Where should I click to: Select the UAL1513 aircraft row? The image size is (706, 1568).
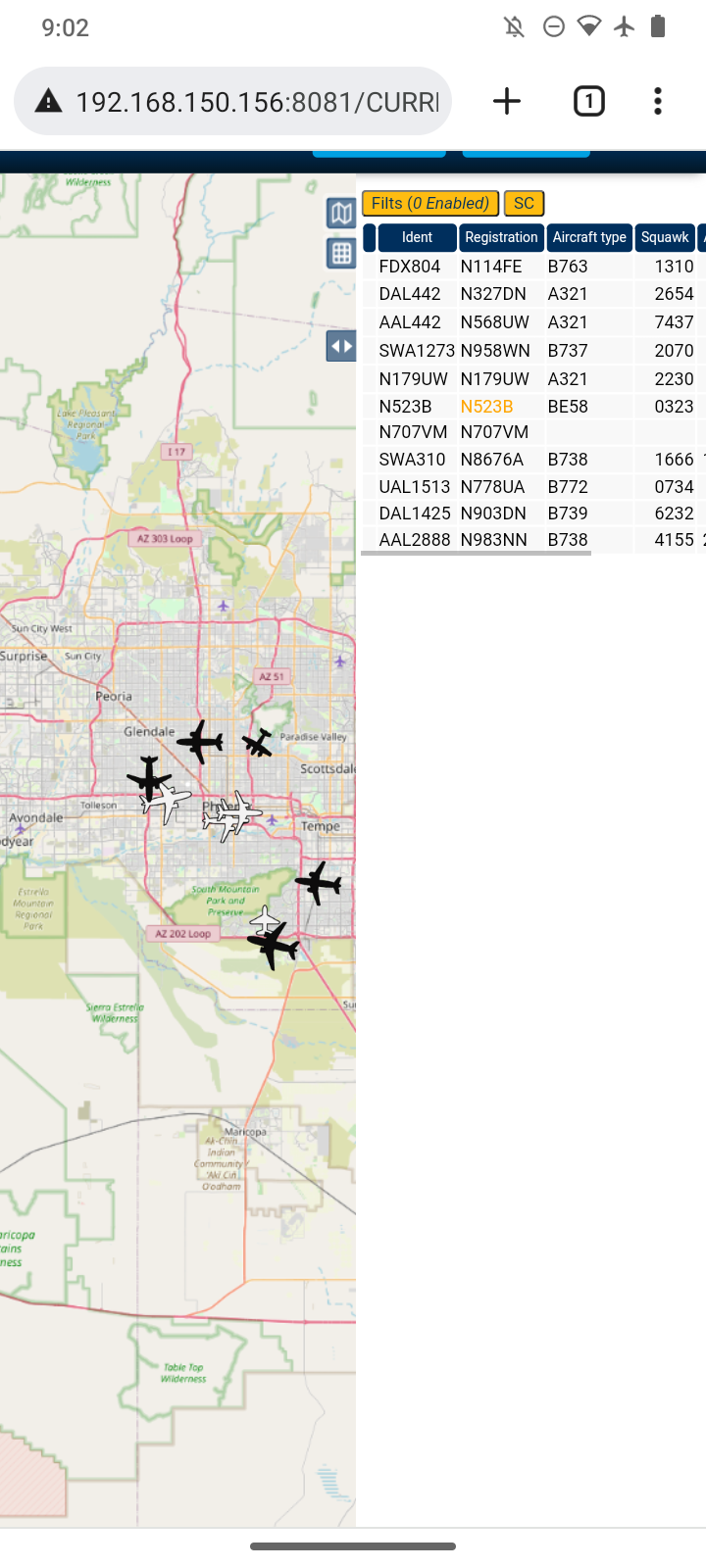[x=534, y=487]
